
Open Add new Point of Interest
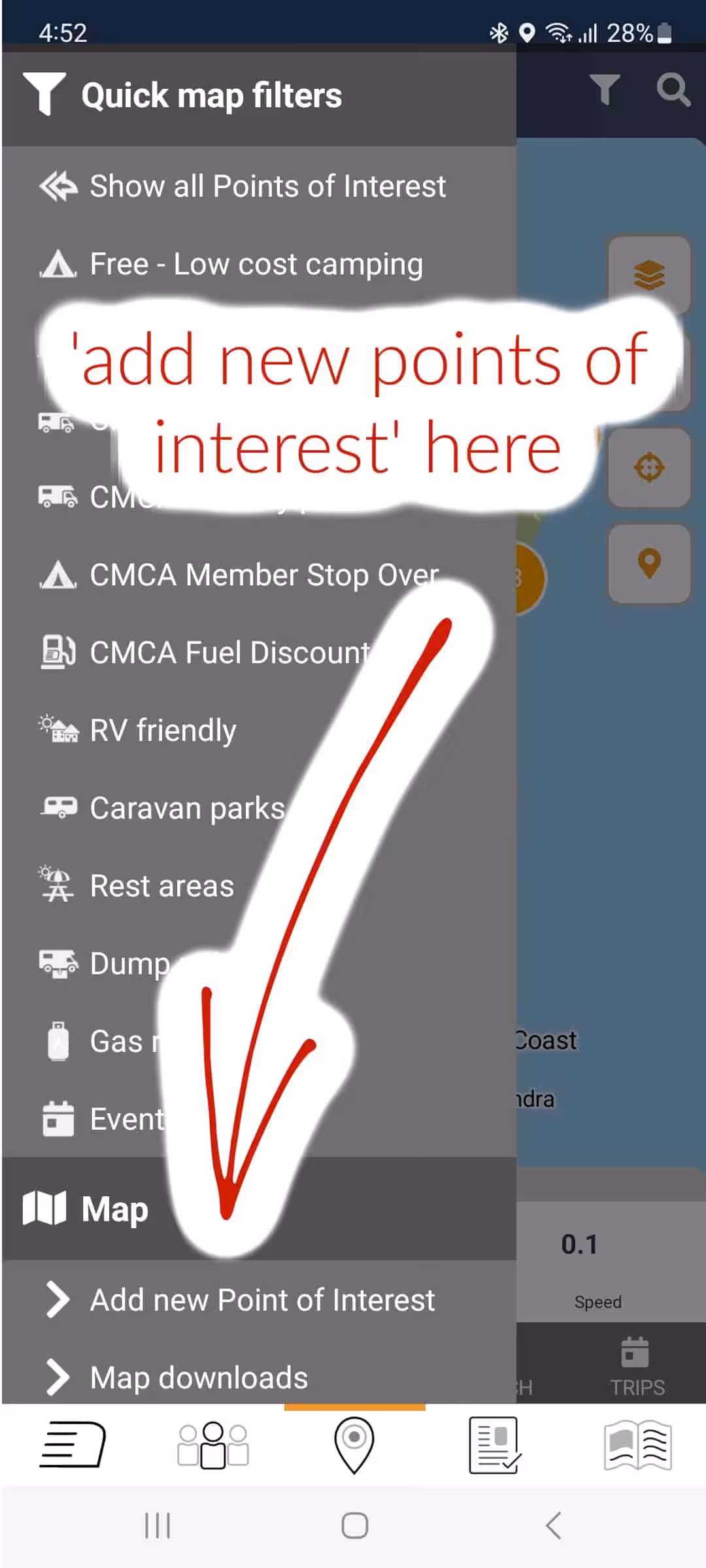click(x=261, y=1299)
